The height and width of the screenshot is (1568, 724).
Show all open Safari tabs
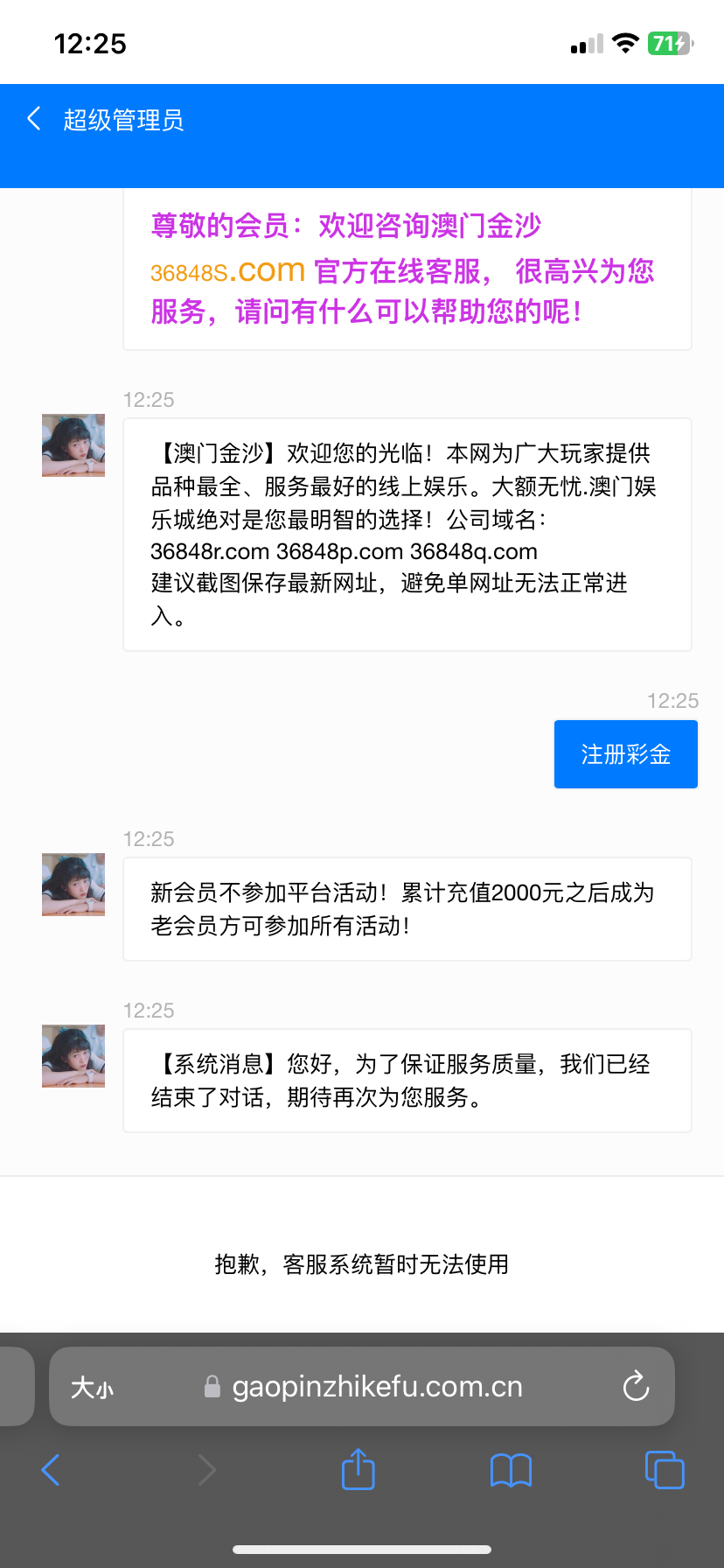pos(664,1469)
